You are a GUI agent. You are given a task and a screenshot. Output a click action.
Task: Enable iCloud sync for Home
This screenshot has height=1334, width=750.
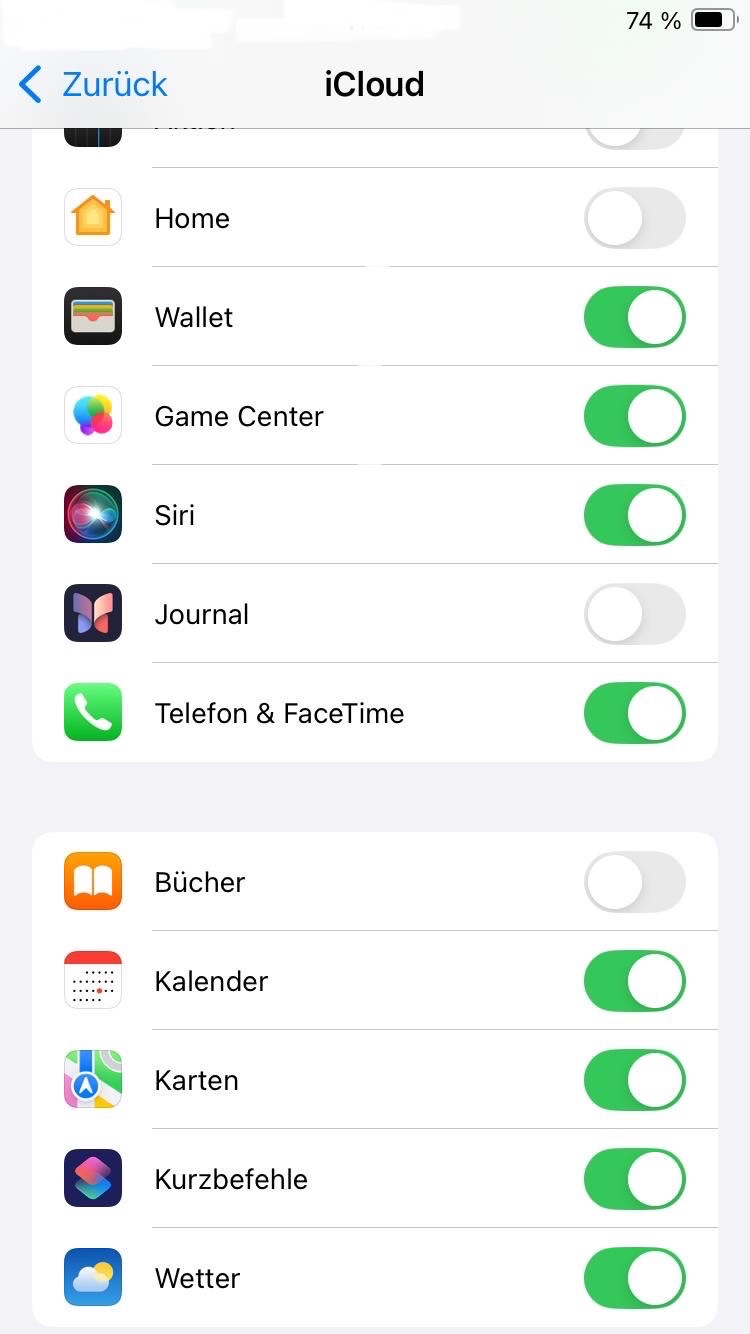pos(634,218)
